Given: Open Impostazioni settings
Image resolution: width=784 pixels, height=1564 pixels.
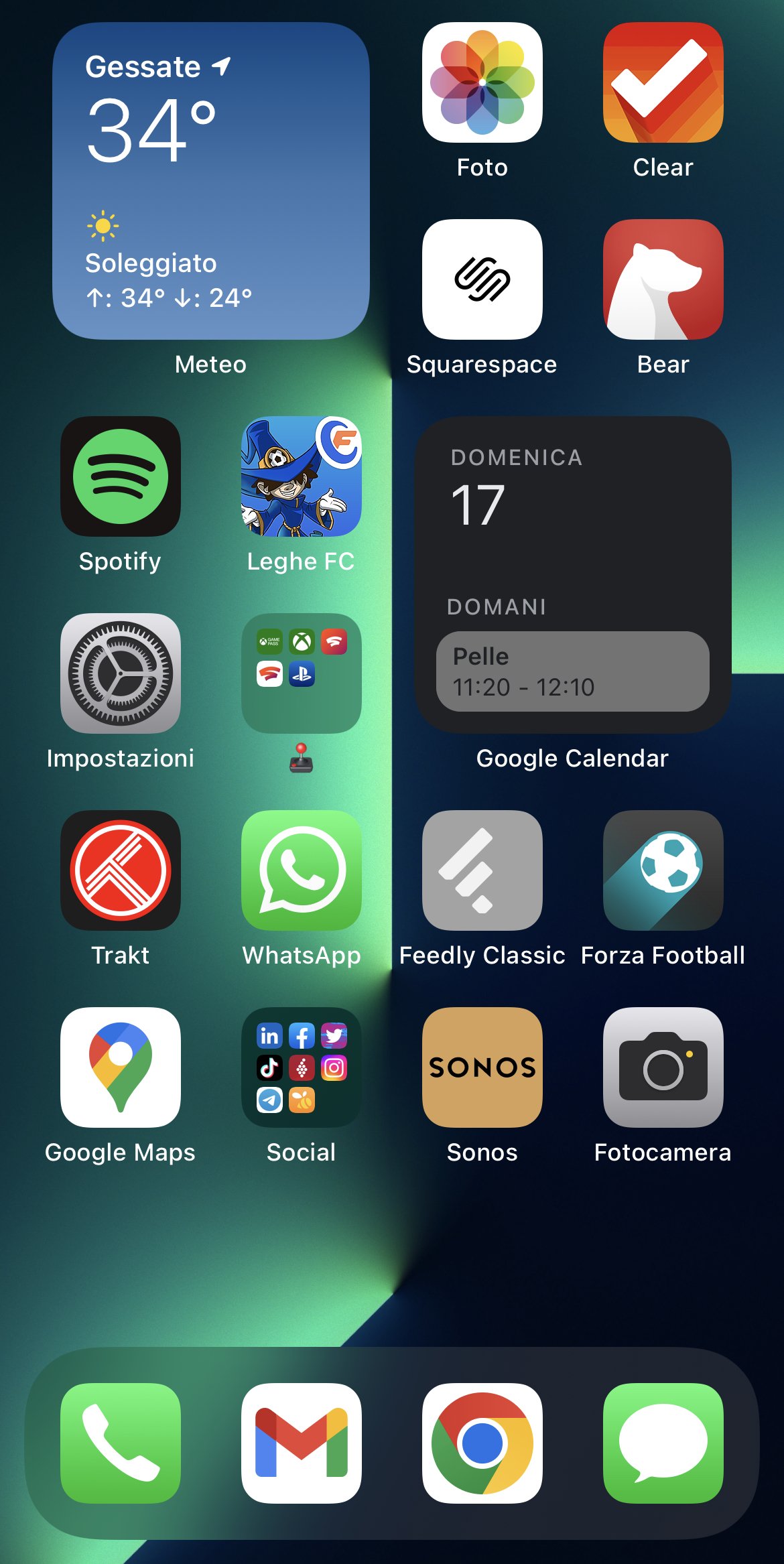Looking at the screenshot, I should (121, 673).
